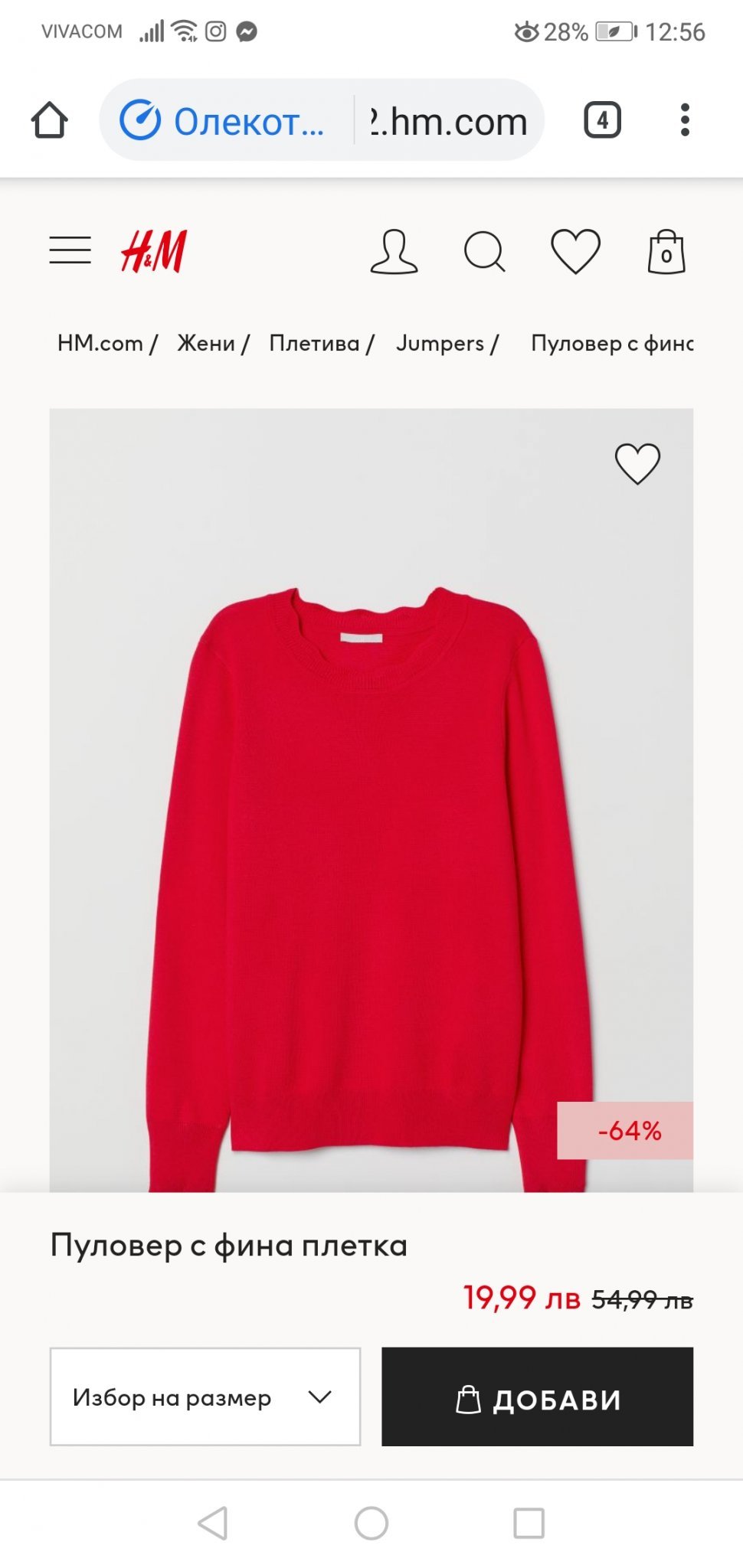The image size is (743, 1568).
Task: Save the red pullover to favourites
Action: tap(637, 464)
